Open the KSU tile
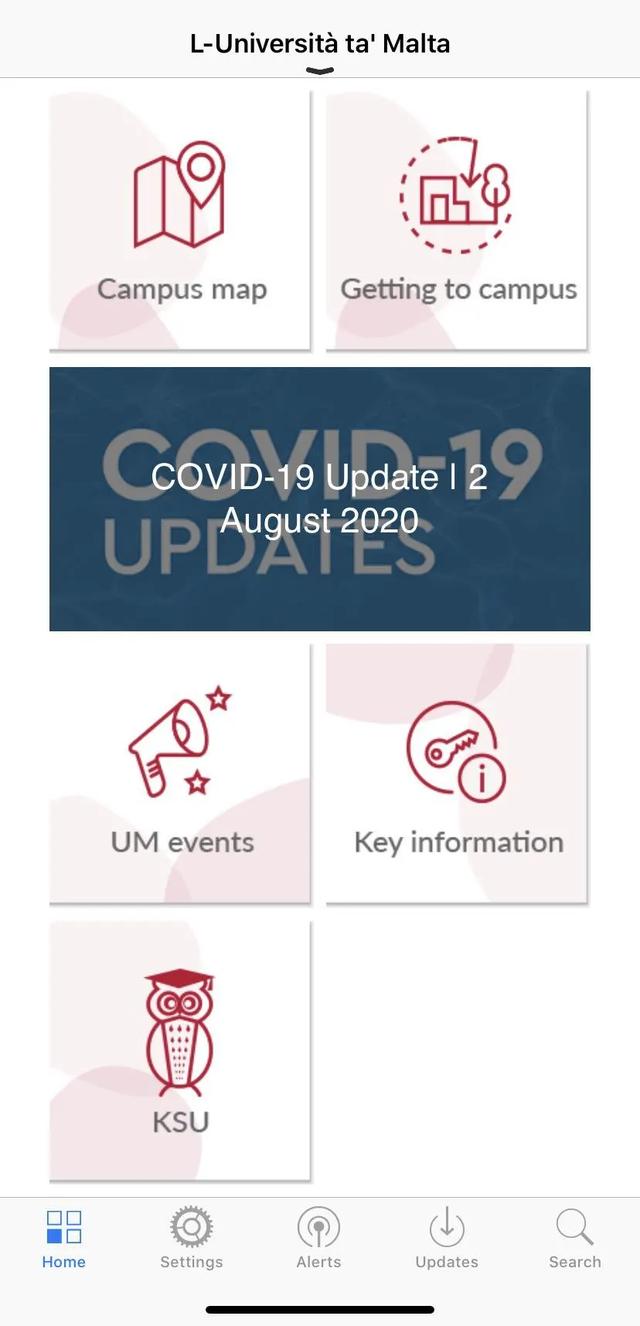Image resolution: width=640 pixels, height=1326 pixels. (x=180, y=1050)
